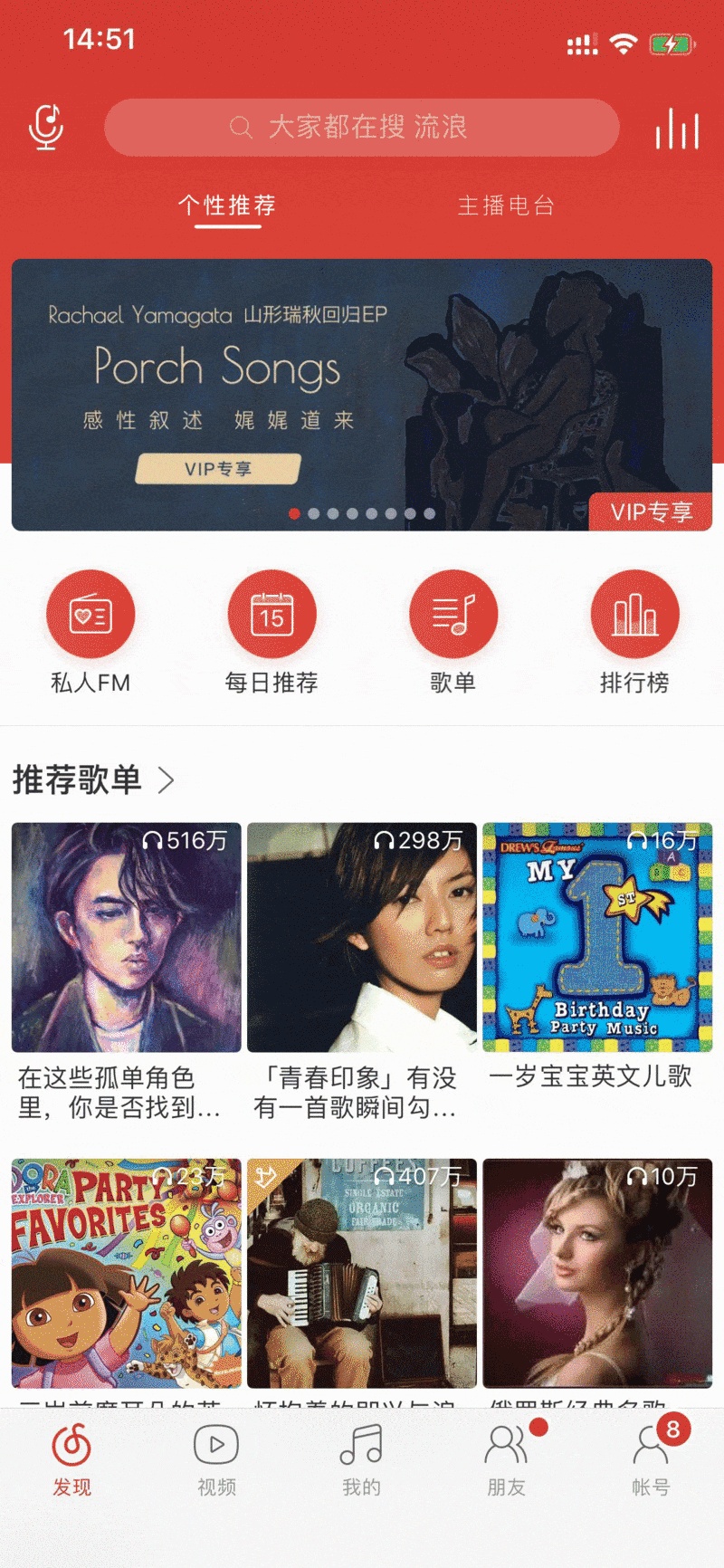The image size is (724, 1568).
Task: Open playlist 一岁宝宝英文儿歌
Action: click(597, 938)
